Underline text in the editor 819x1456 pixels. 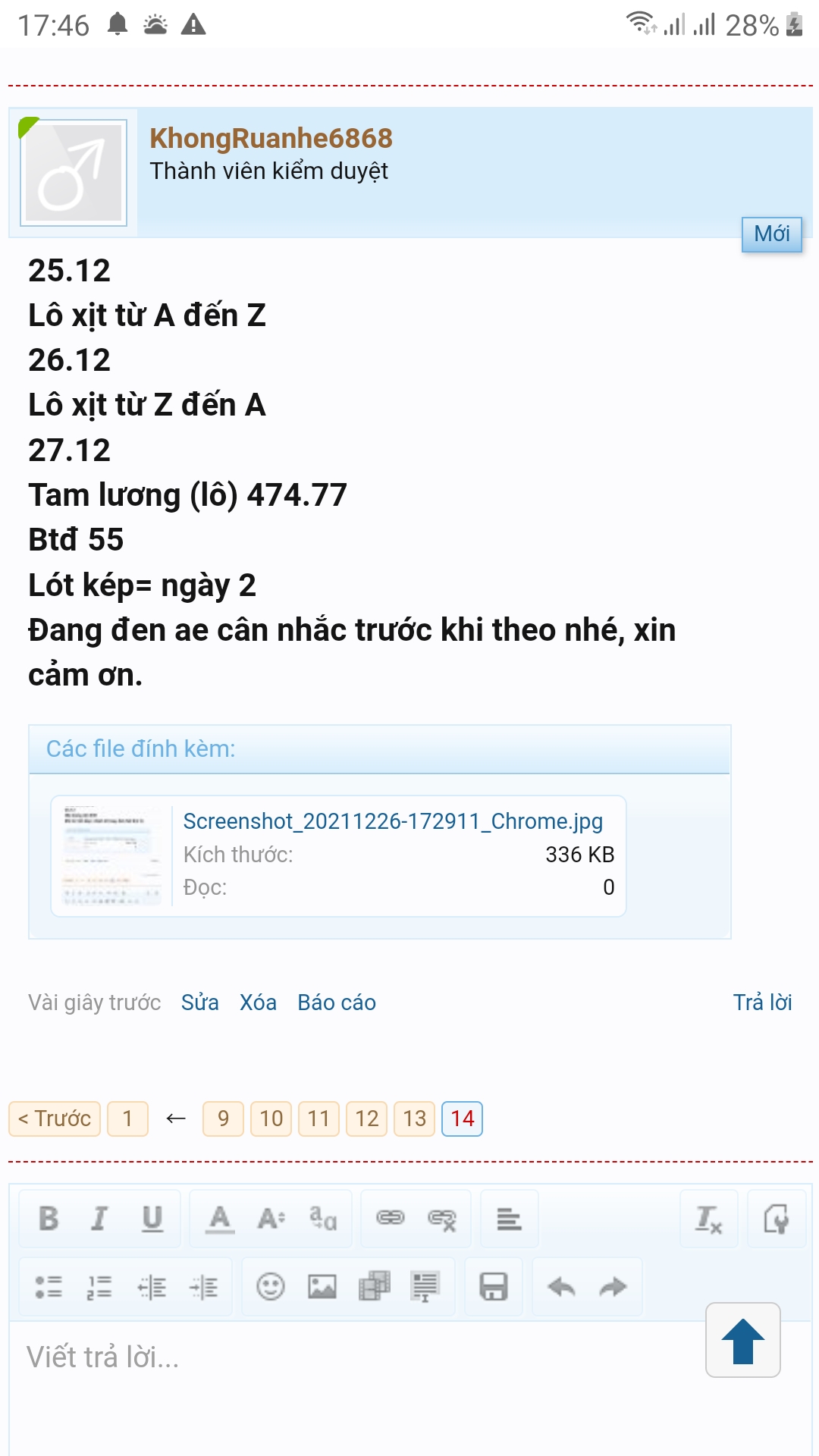[152, 1219]
